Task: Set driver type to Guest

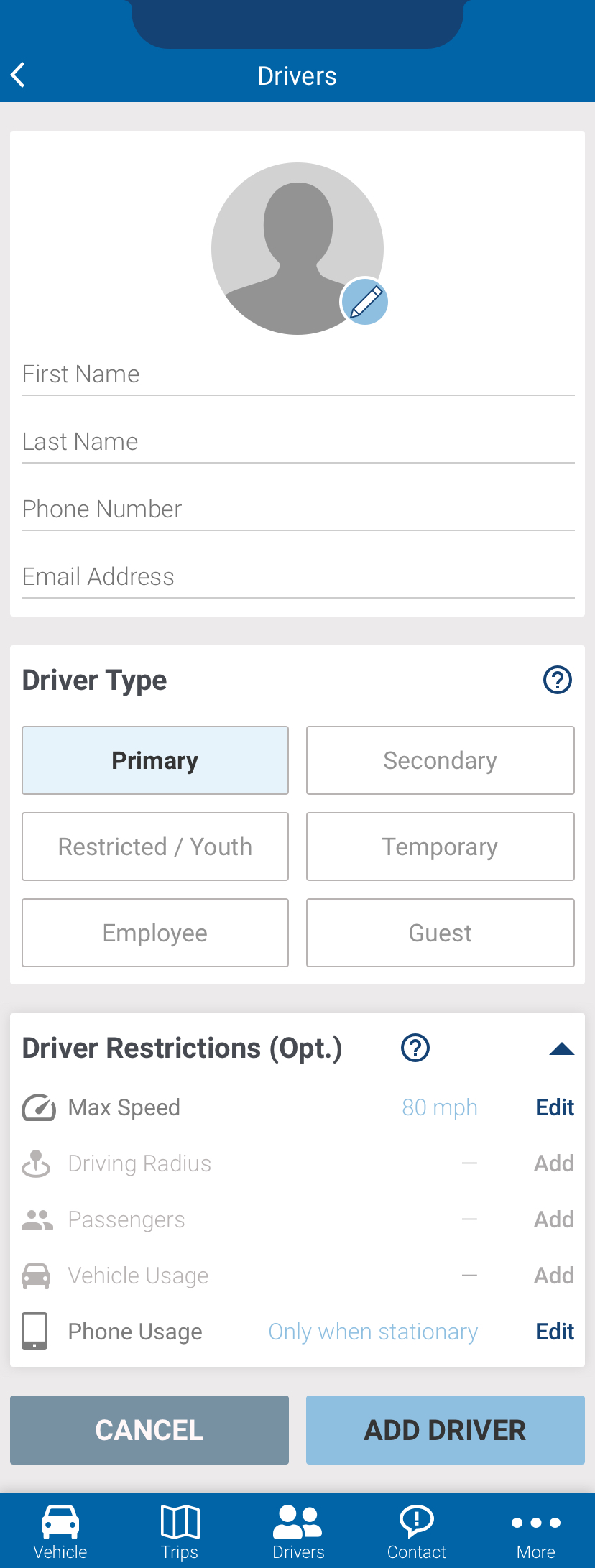Action: coord(440,933)
